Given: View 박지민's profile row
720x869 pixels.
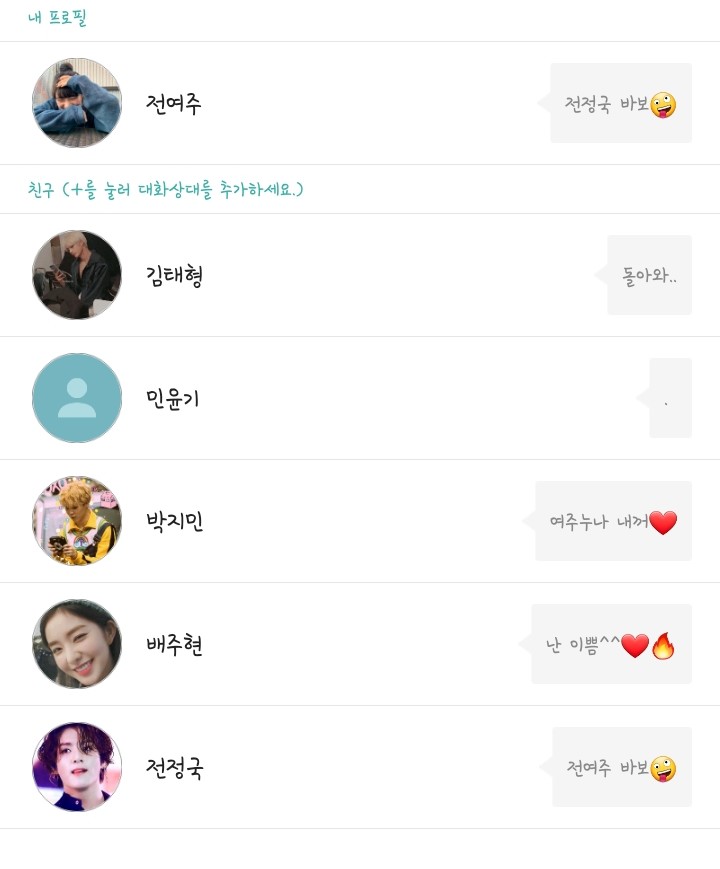Looking at the screenshot, I should (x=175, y=522).
